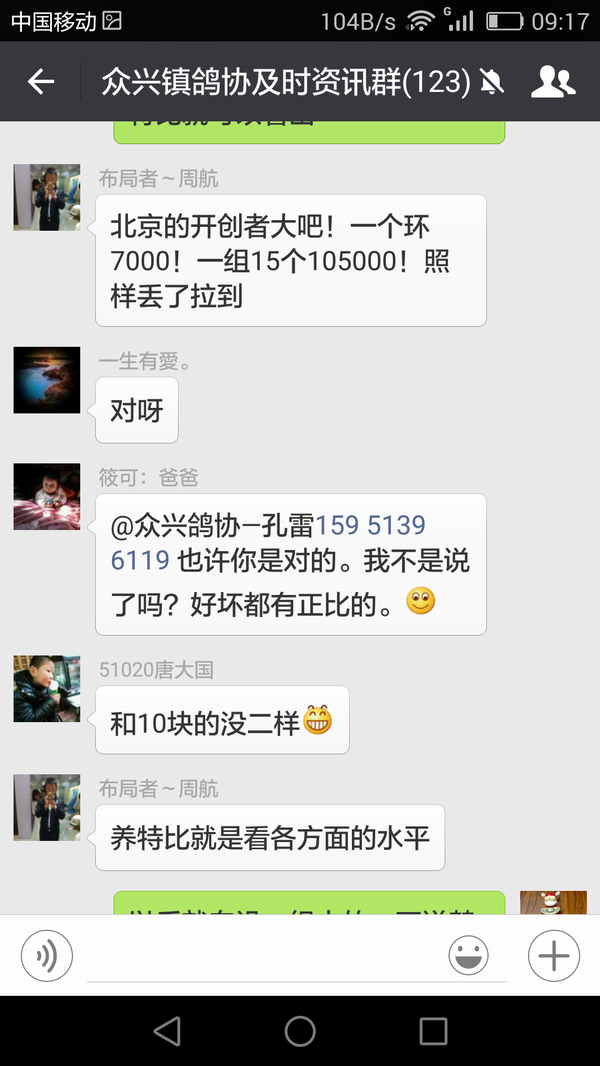
Task: Open avatar of 51020唐大国
Action: 47,689
